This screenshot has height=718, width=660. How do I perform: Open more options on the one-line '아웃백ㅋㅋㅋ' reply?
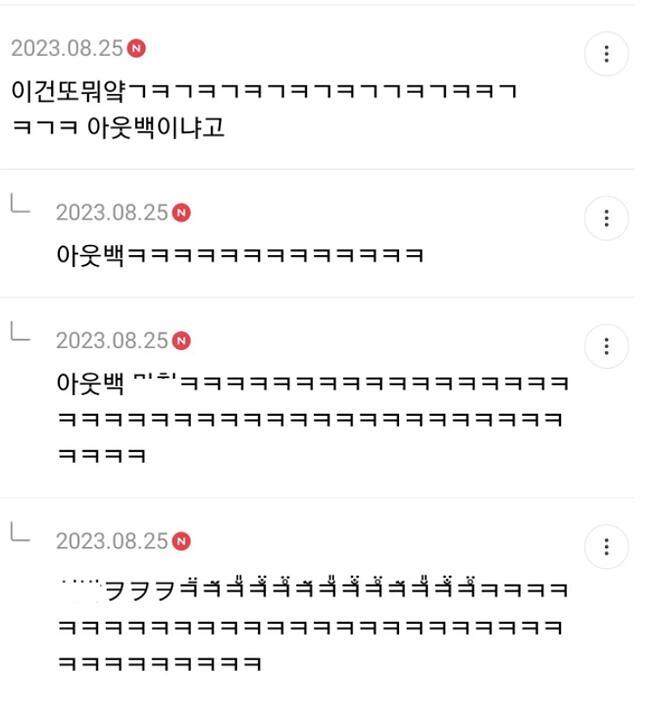(606, 218)
